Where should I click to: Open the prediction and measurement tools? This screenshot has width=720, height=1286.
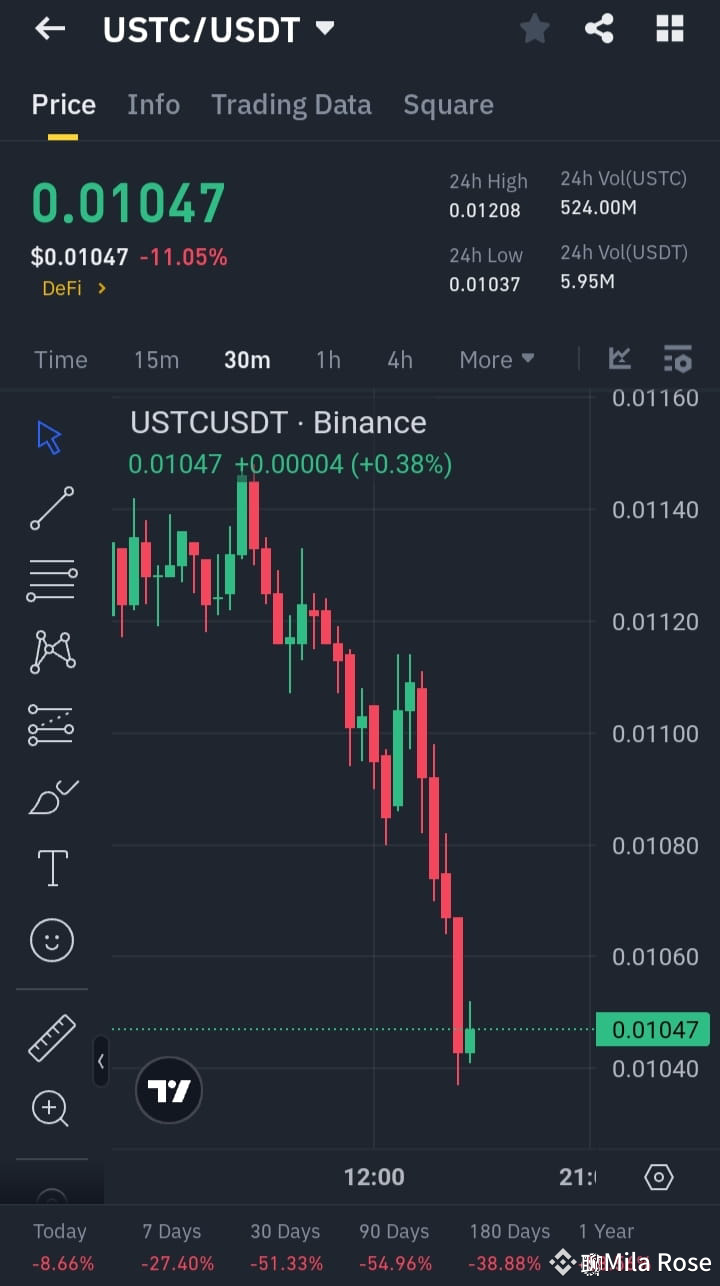pos(50,724)
